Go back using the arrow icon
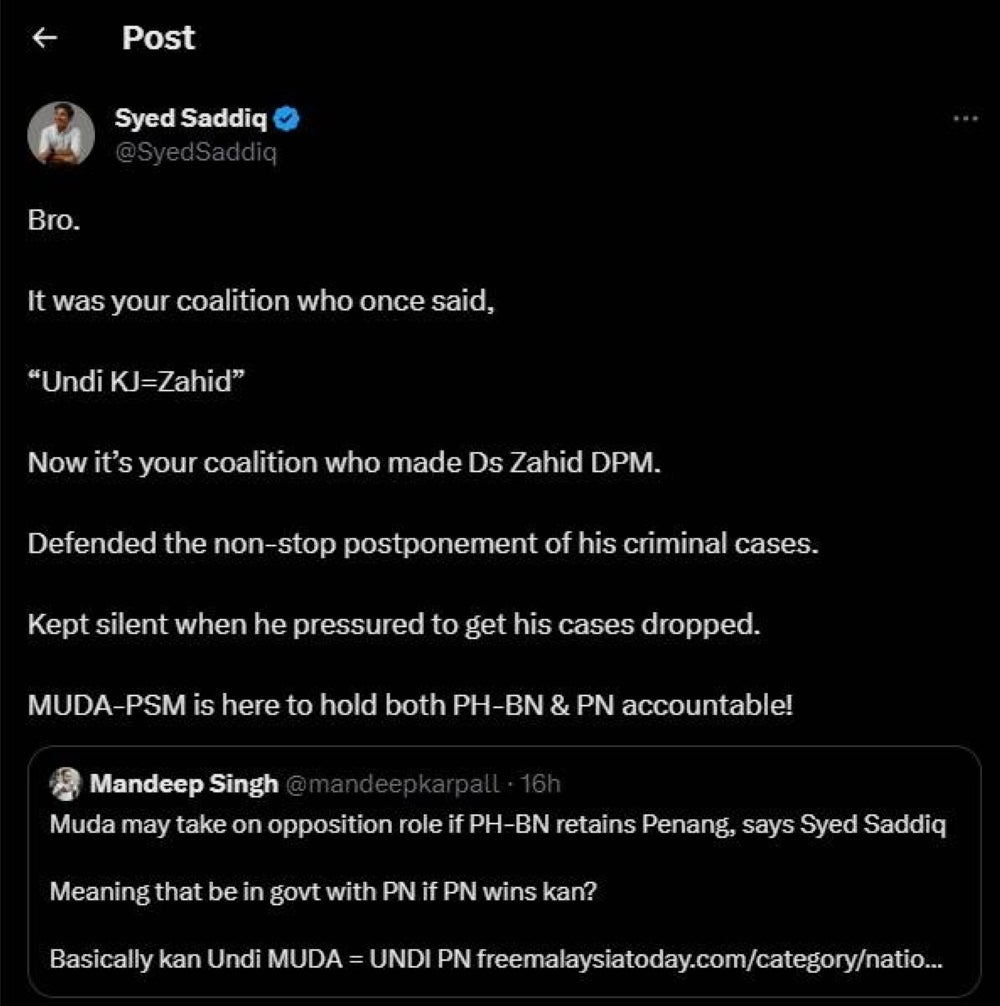1000x1006 pixels. (x=44, y=38)
